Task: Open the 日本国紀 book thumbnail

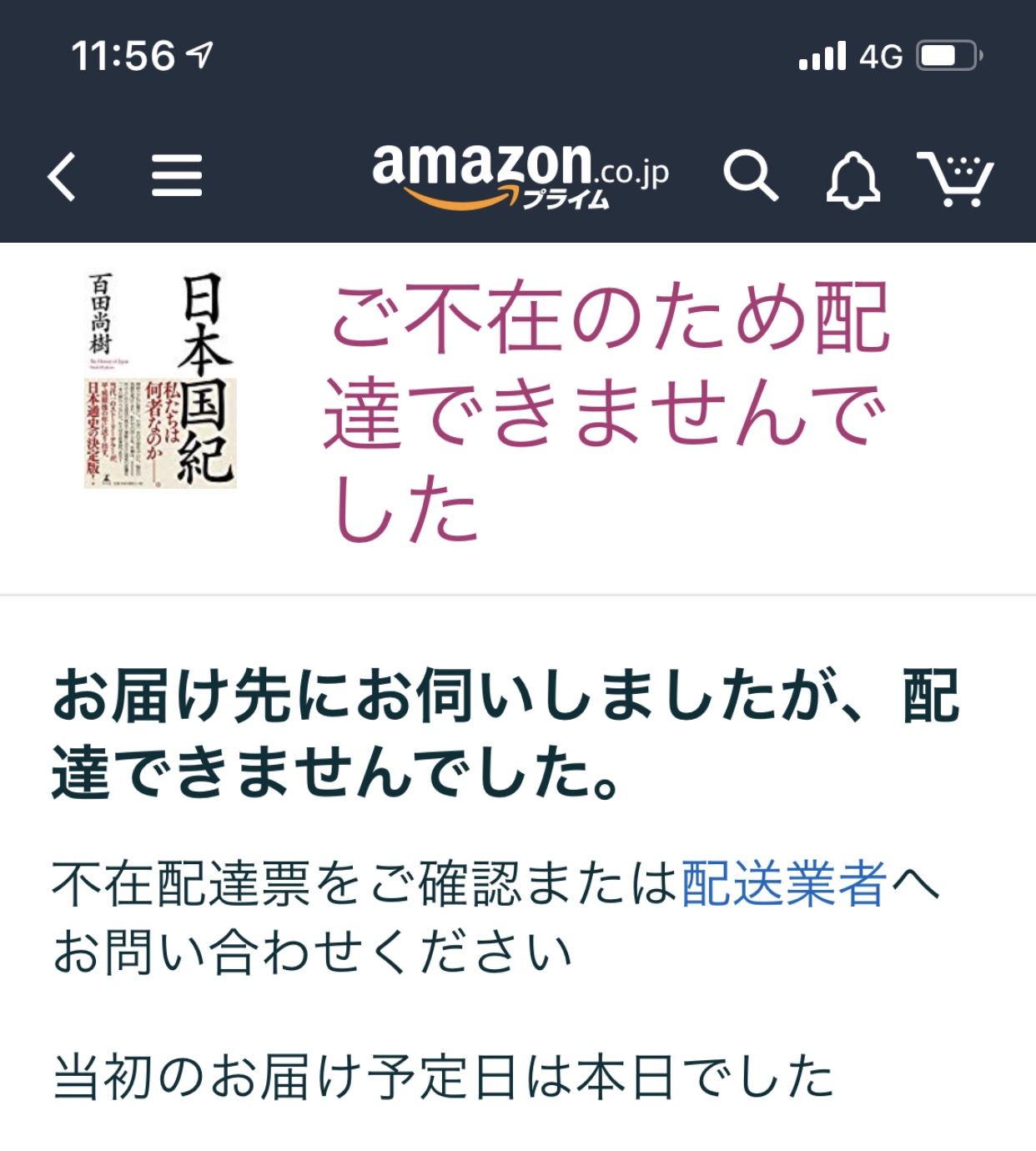Action: coord(160,379)
